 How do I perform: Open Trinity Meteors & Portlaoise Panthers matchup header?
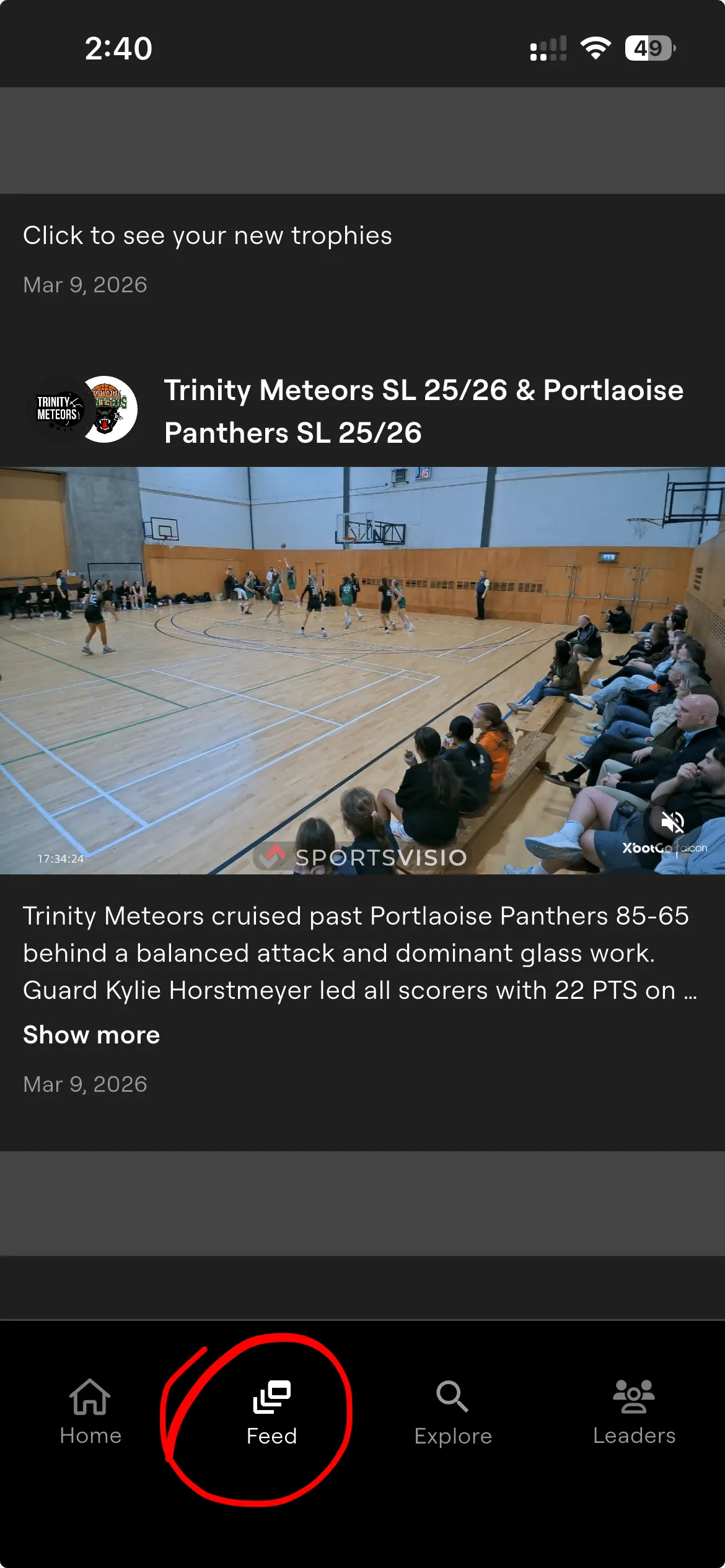[423, 411]
